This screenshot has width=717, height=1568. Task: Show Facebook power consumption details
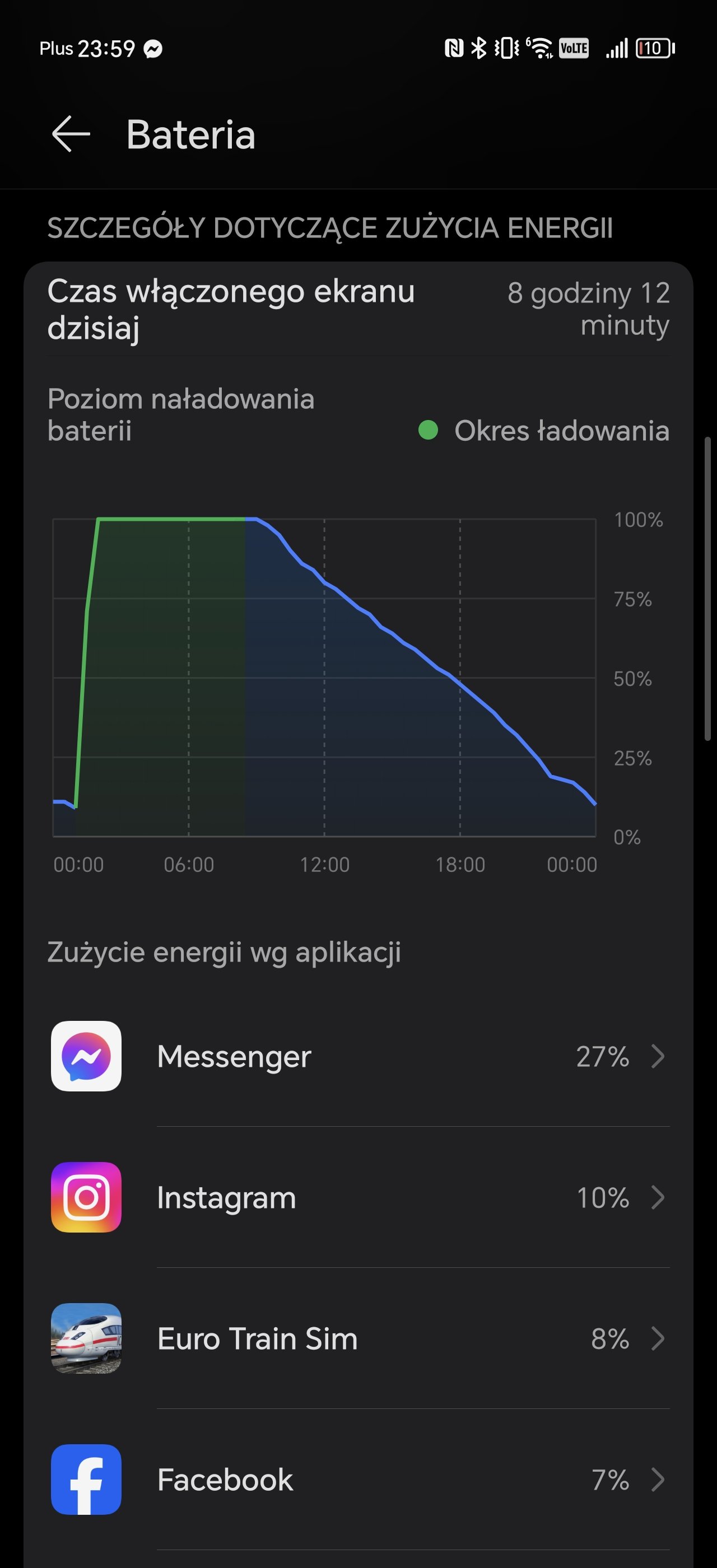358,1480
